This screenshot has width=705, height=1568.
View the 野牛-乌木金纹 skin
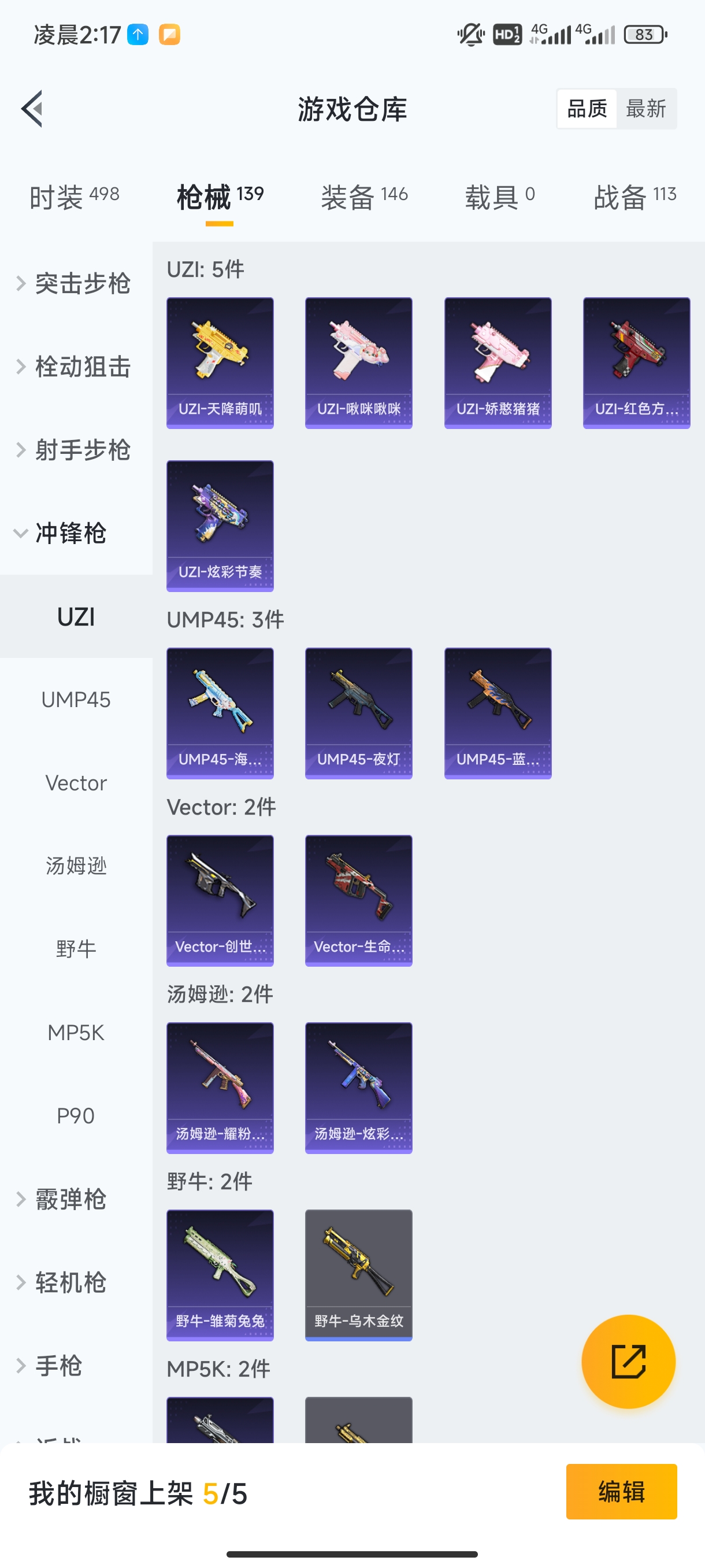tap(358, 1275)
